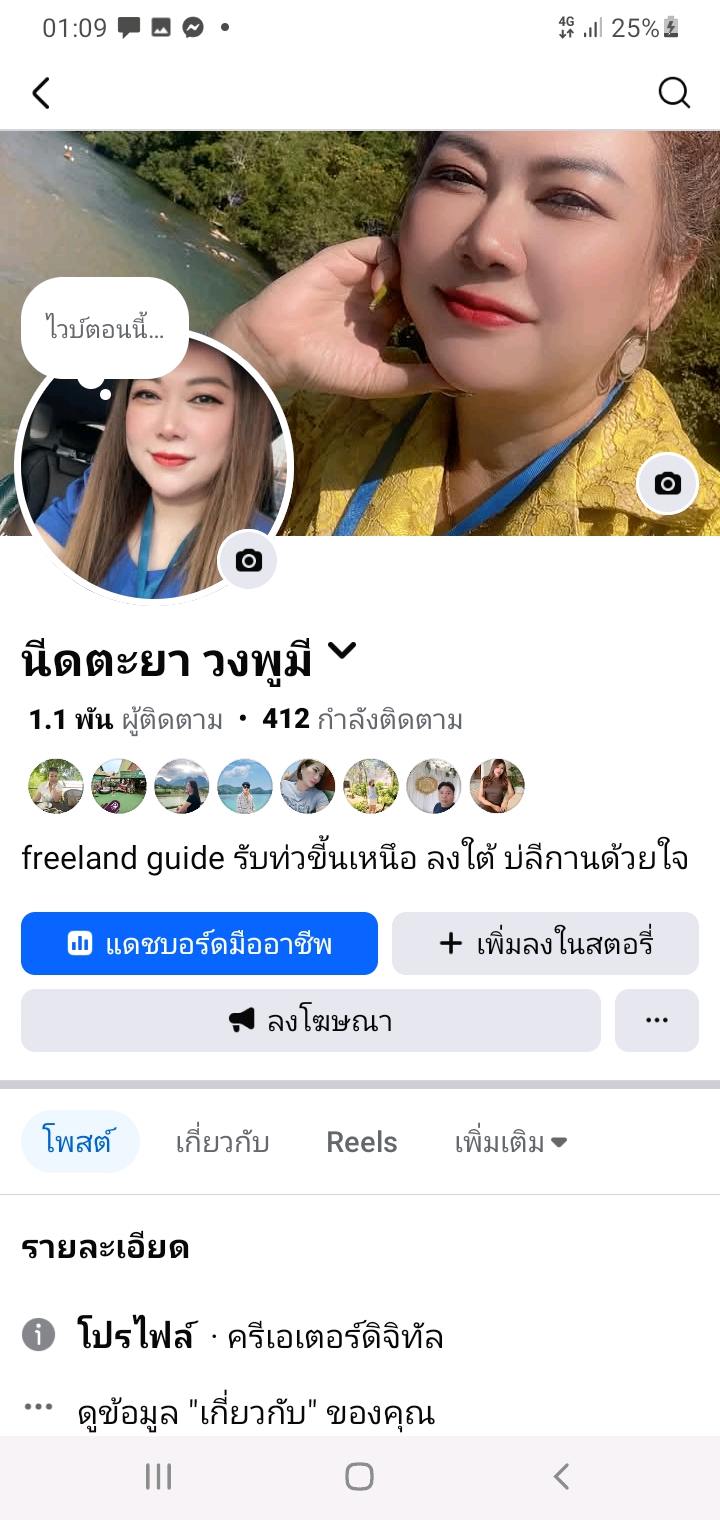
Task: Tap the system home button
Action: click(x=359, y=1476)
